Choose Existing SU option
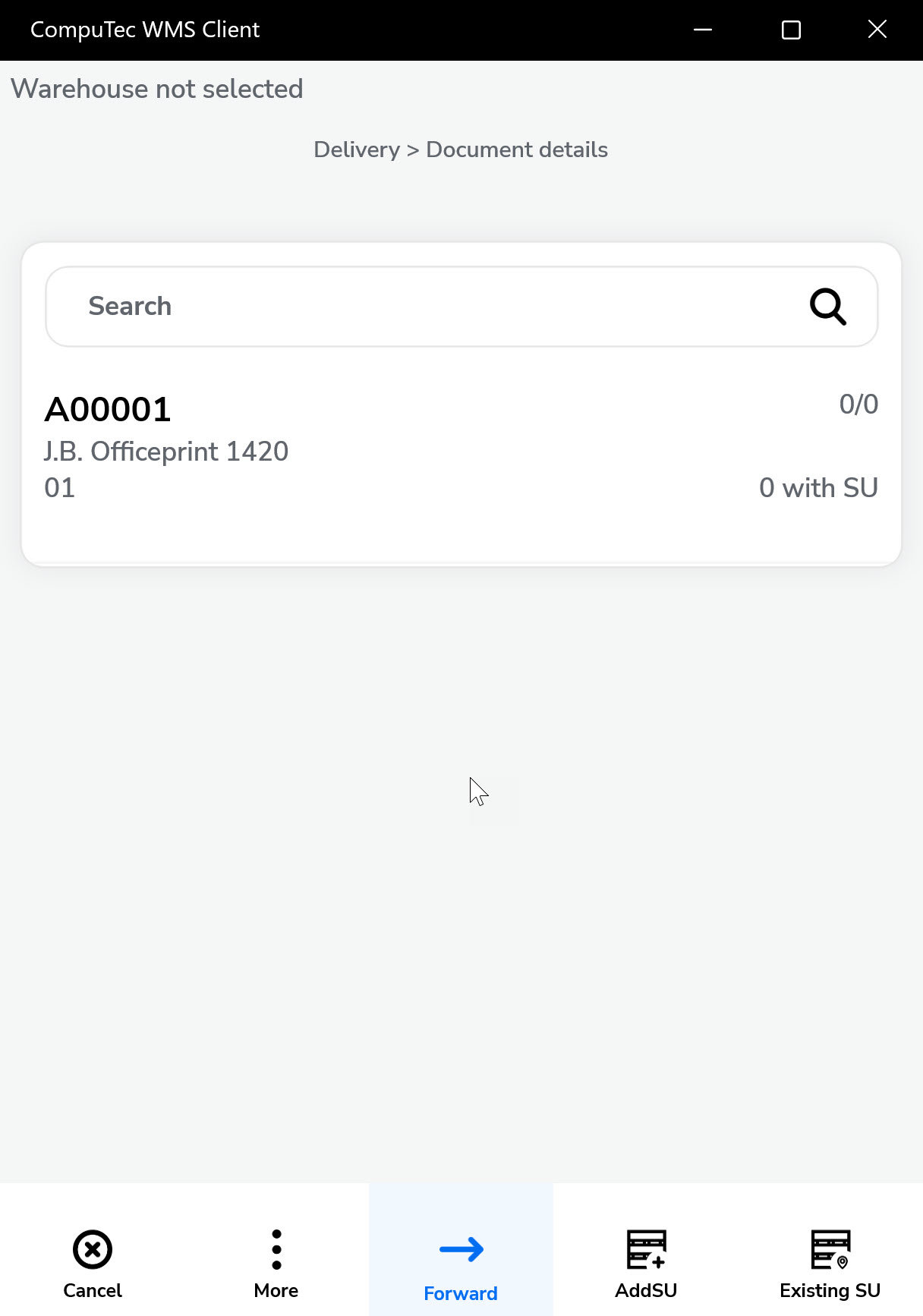Viewport: 923px width, 1316px height. [830, 1263]
